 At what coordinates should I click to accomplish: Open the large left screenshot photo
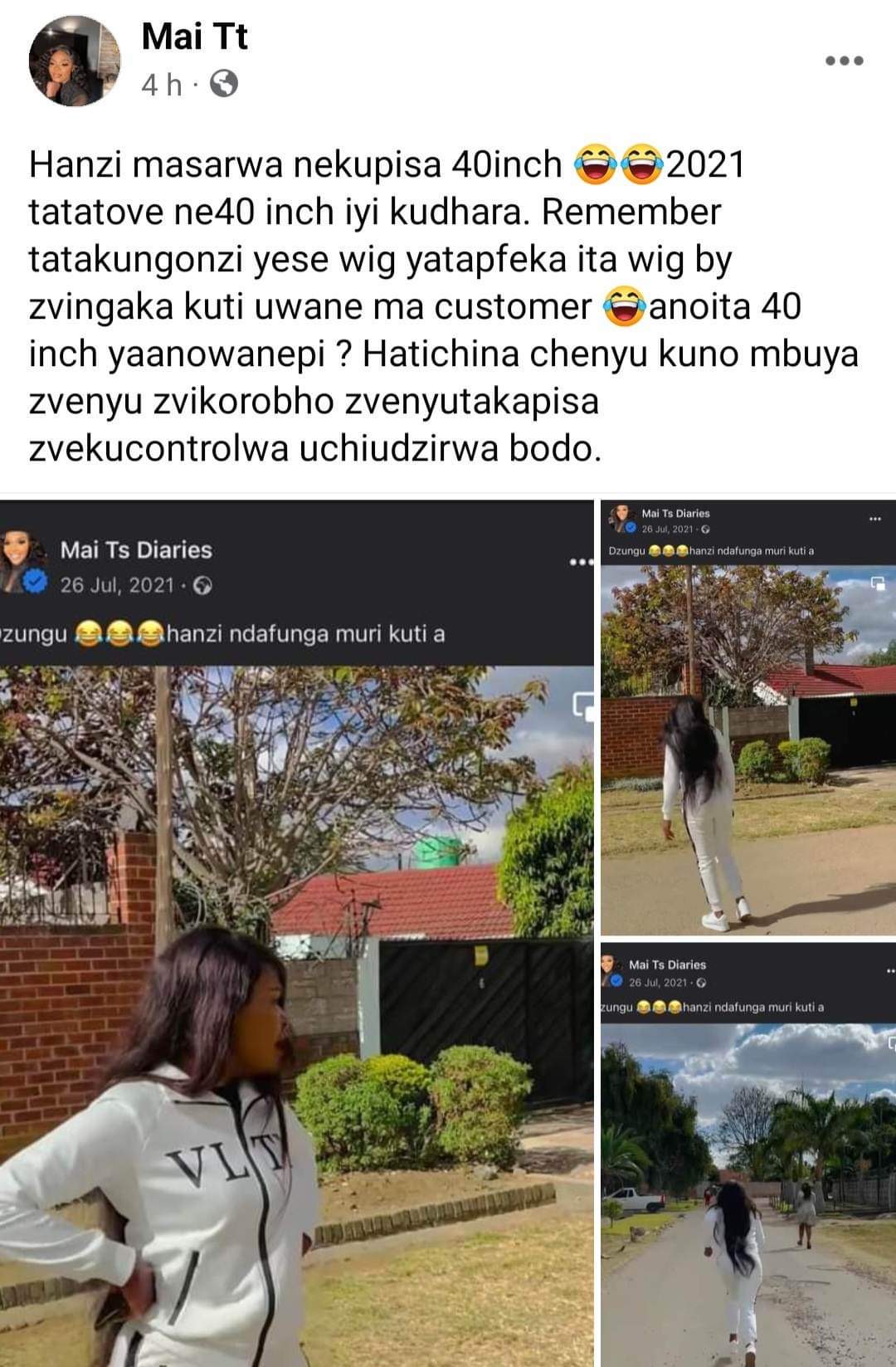click(296, 934)
